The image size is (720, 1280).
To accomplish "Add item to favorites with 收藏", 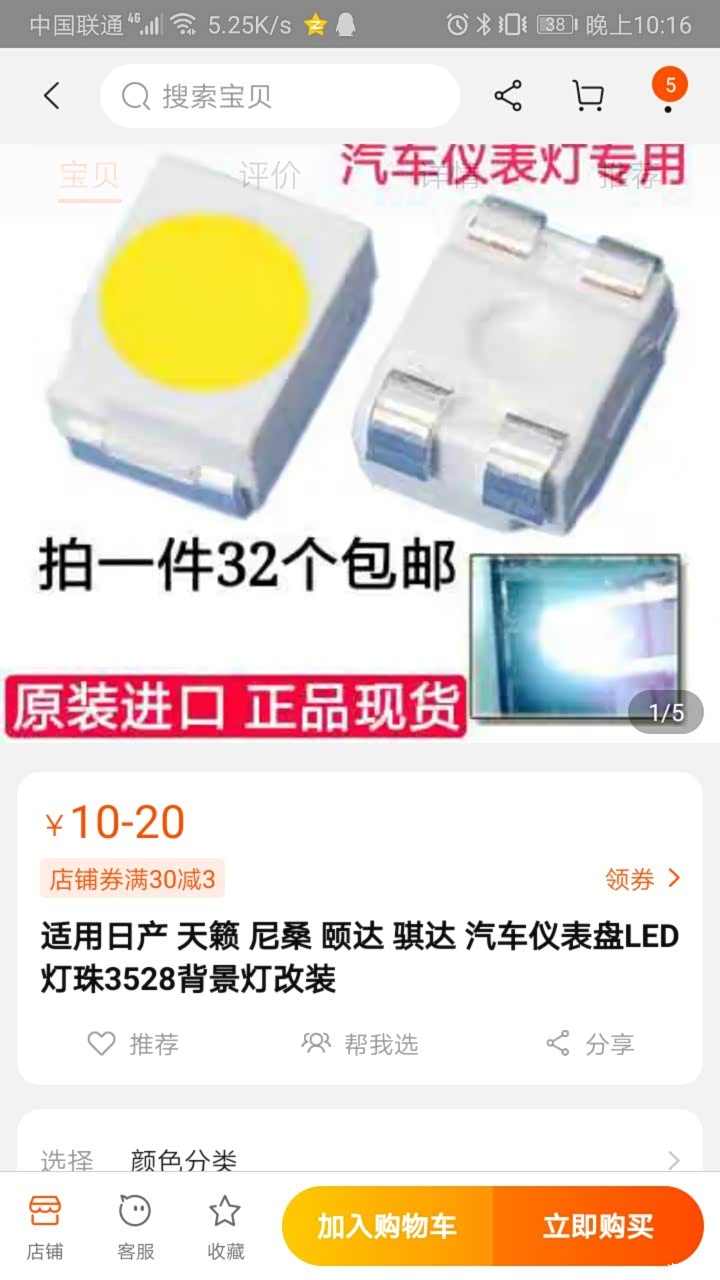I will 225,1226.
